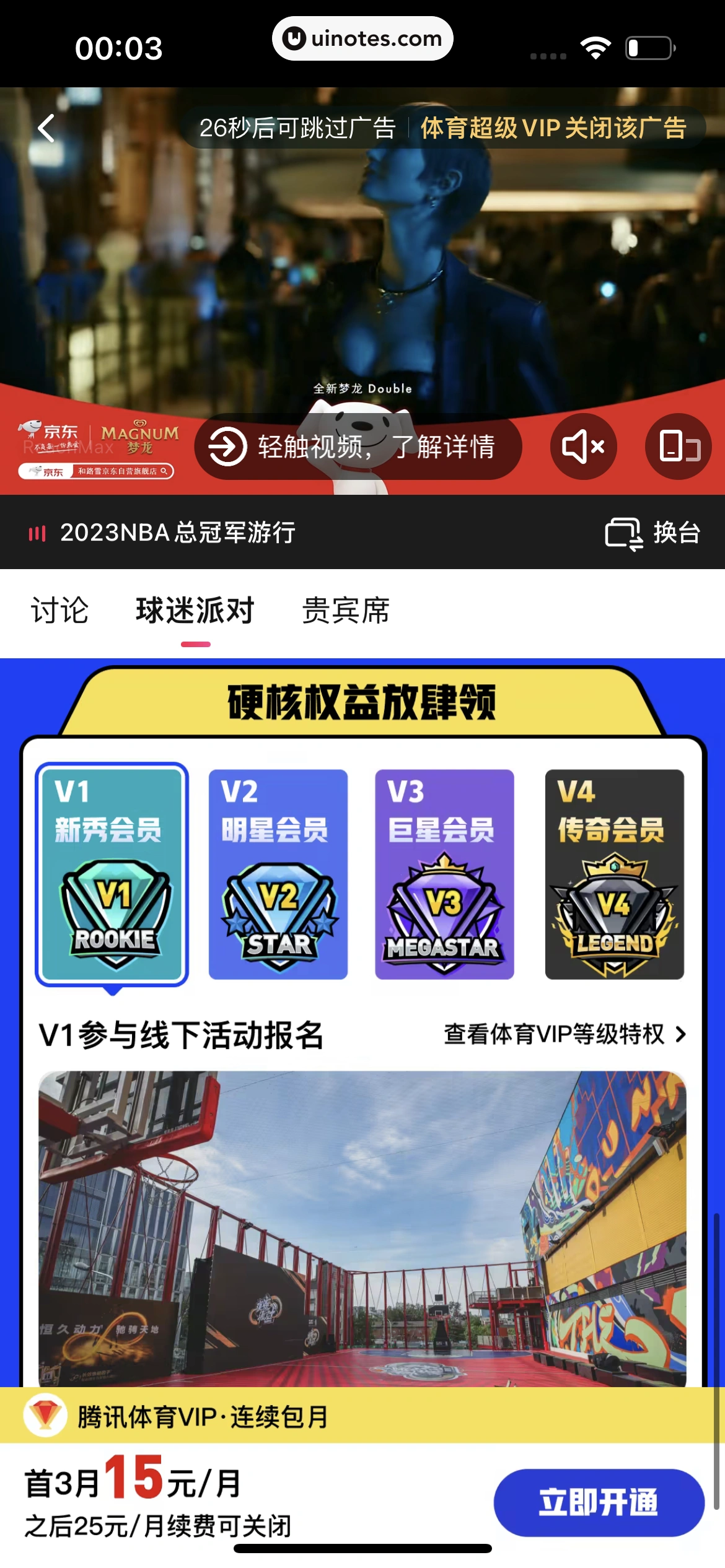This screenshot has width=725, height=1568.
Task: Choose V3 巨星会员 level card
Action: (444, 874)
